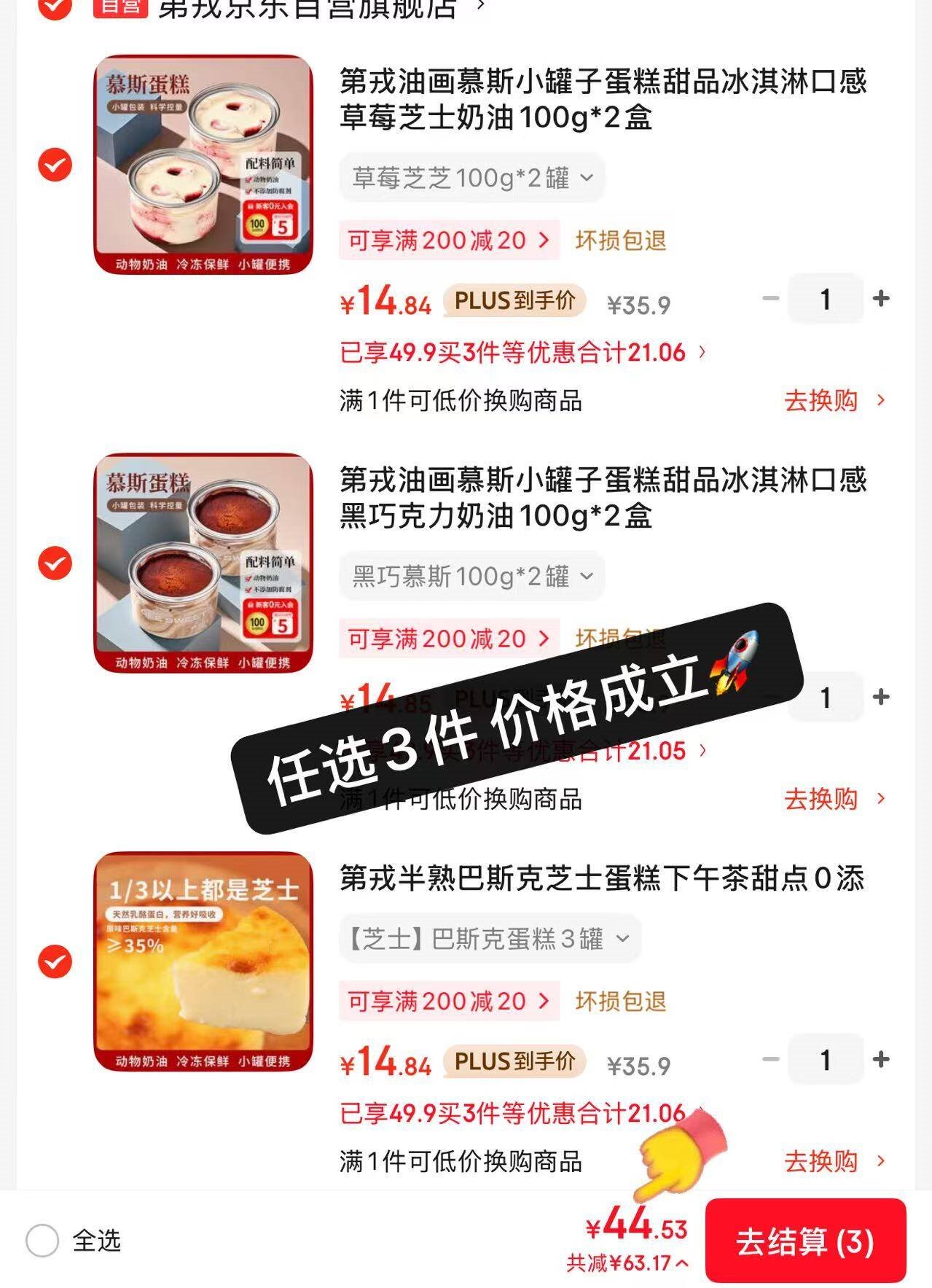Image resolution: width=932 pixels, height=1288 pixels.
Task: Deselect the black chocolate mousse cake checkbox
Action: pos(54,562)
